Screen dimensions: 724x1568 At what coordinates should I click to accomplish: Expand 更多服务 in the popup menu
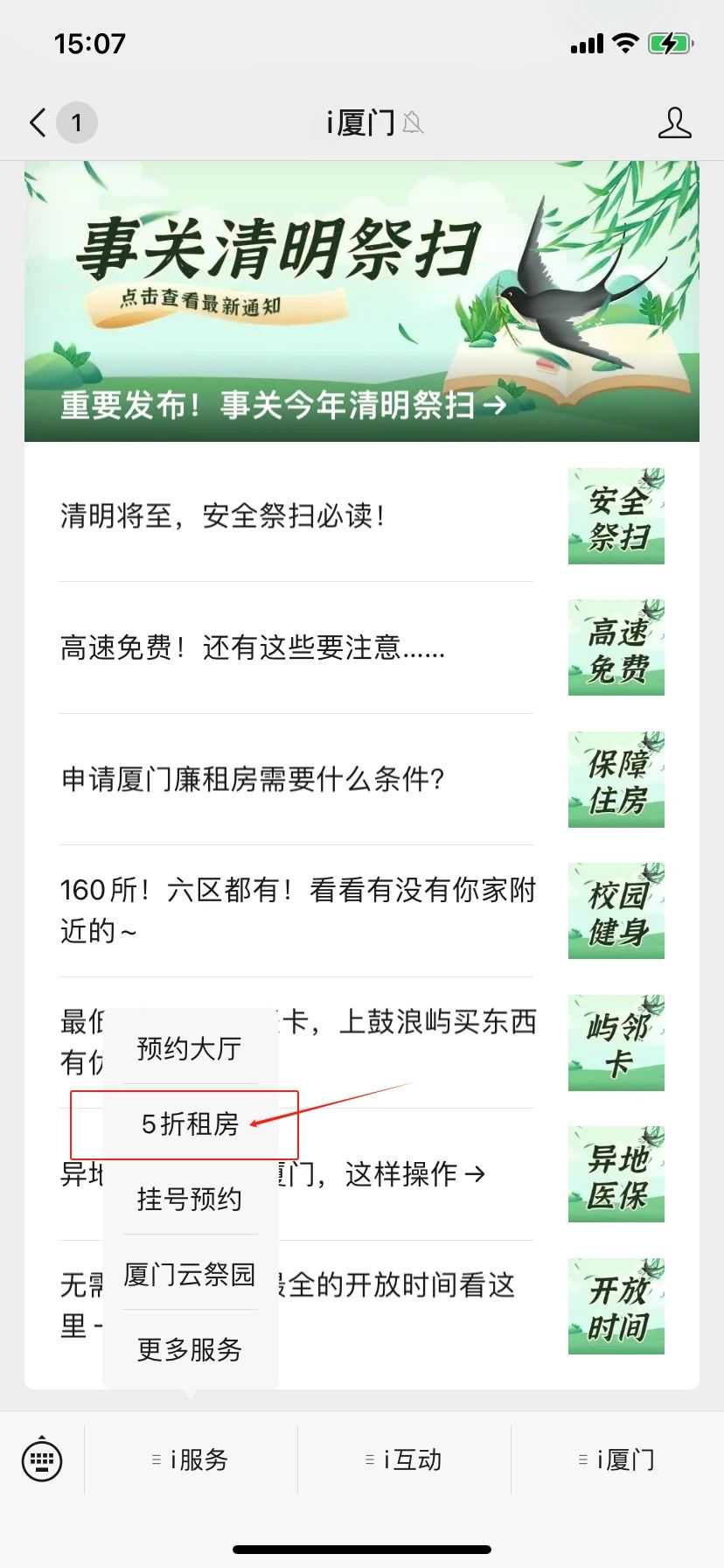click(x=190, y=1350)
